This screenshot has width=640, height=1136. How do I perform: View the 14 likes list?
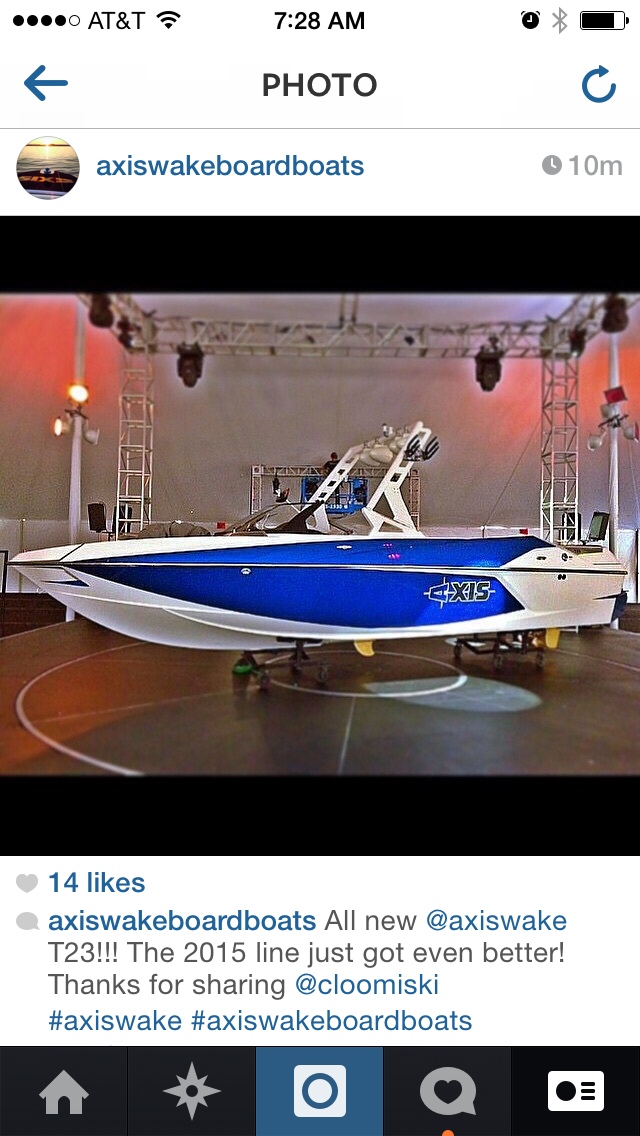coord(96,883)
